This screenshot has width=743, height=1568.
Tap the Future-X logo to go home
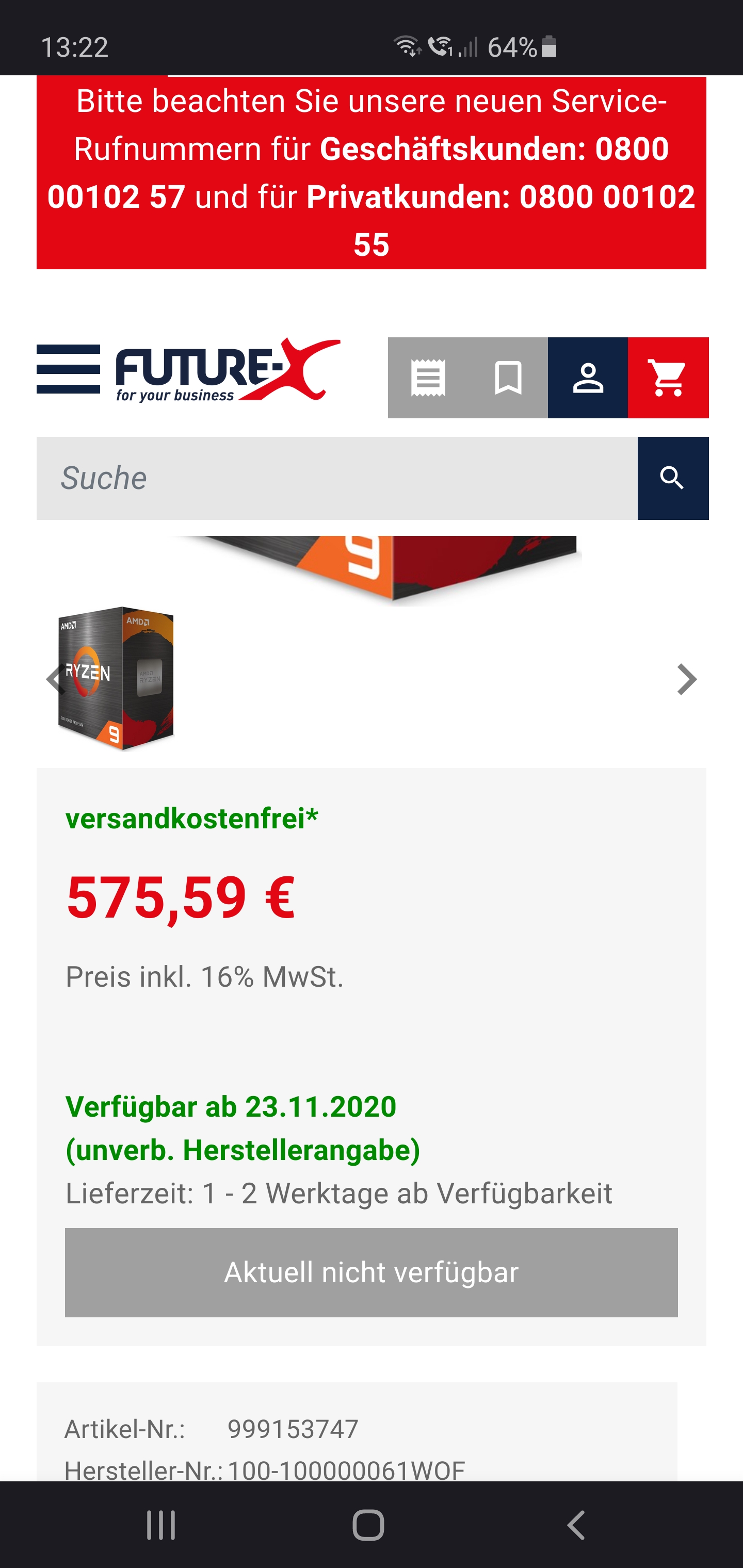click(x=229, y=370)
